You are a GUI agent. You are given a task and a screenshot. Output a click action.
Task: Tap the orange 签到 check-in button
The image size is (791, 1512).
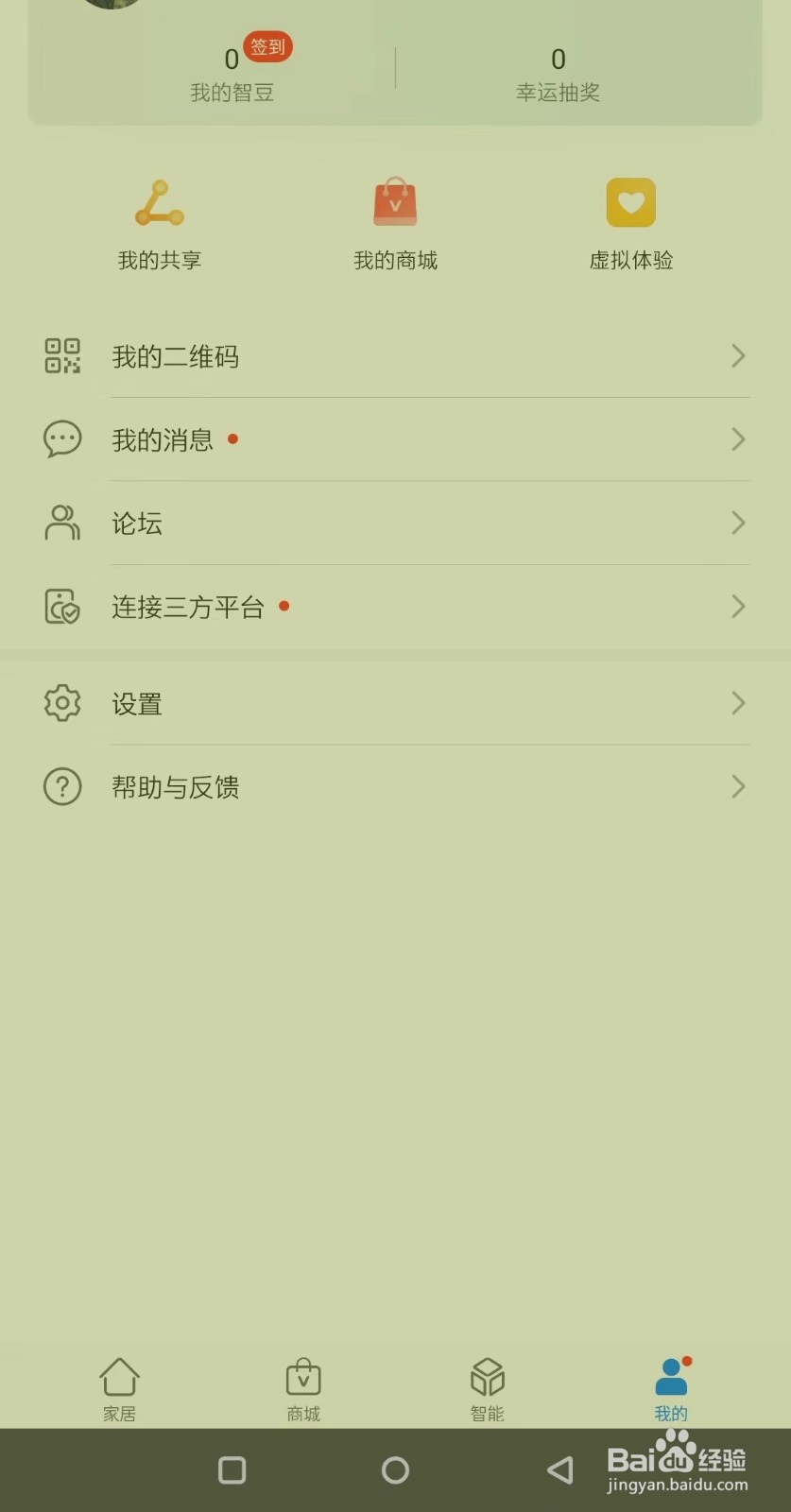(267, 45)
